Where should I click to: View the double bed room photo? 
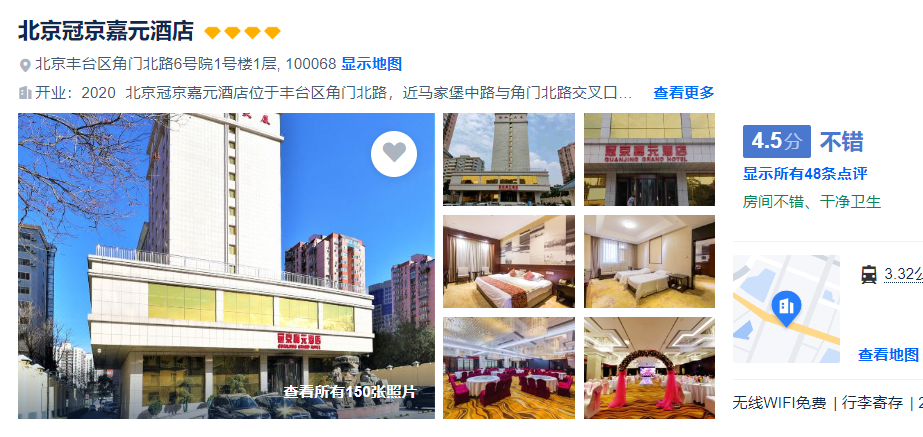[x=508, y=261]
